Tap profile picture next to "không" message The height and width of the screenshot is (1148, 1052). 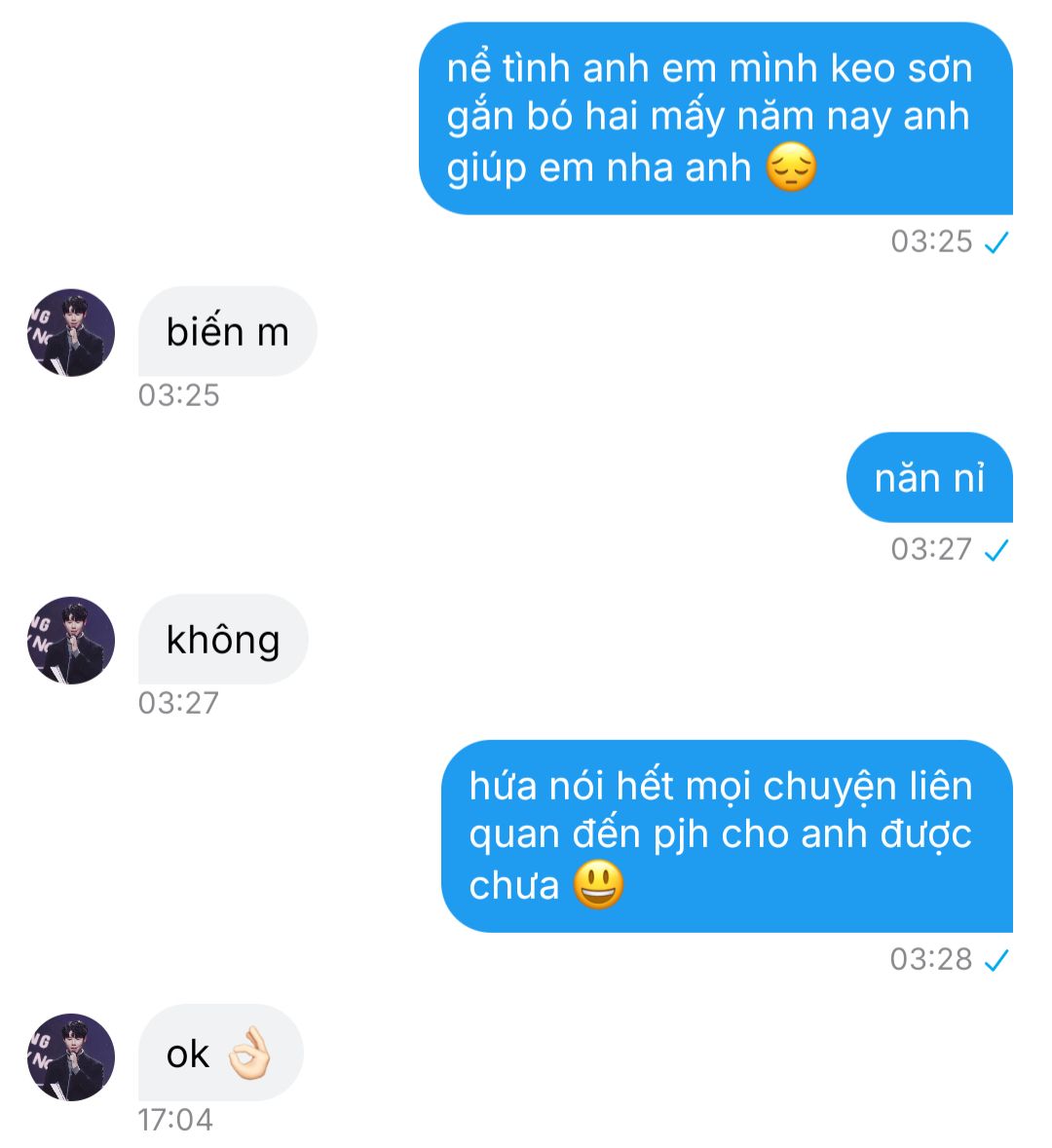(x=71, y=641)
